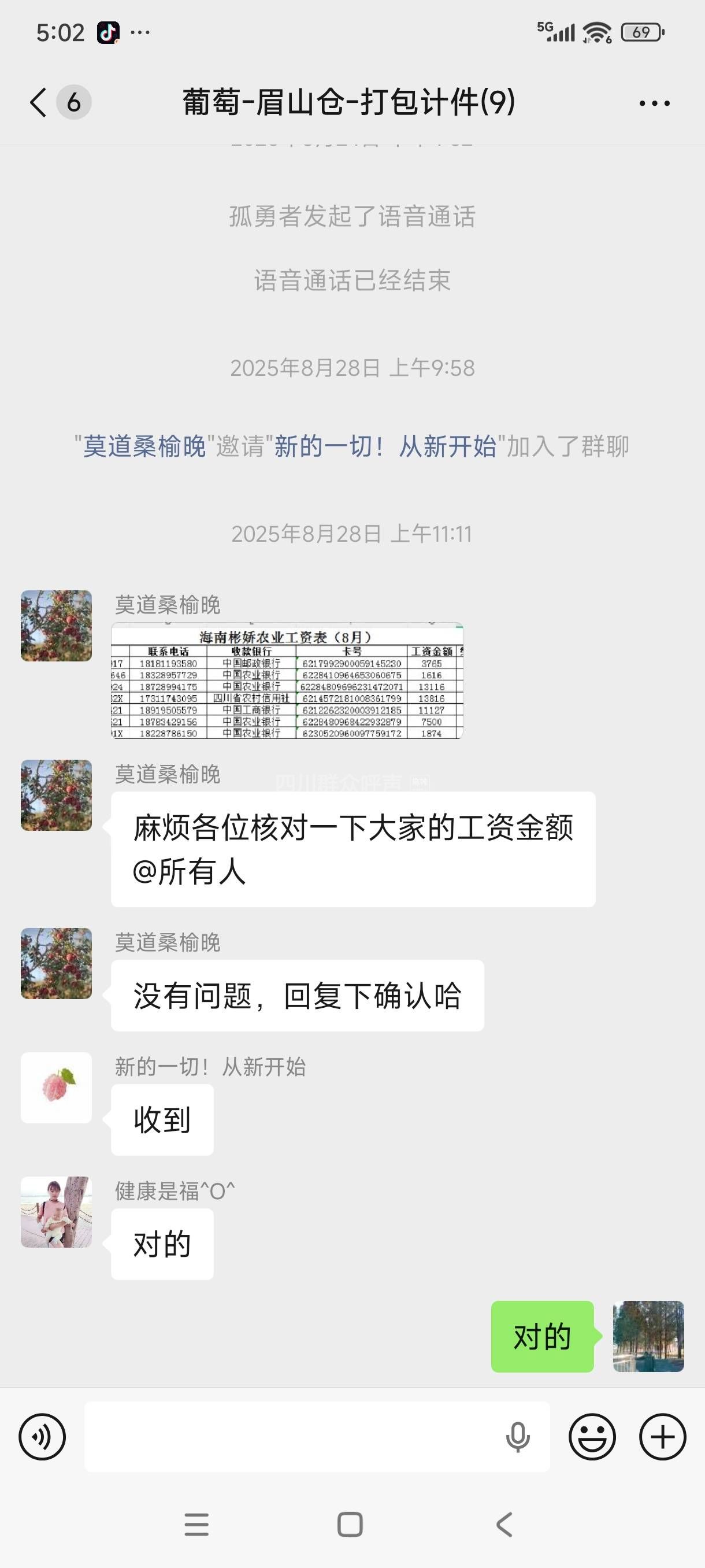This screenshot has width=705, height=1568.
Task: View avatar of 新的一切！从新开始
Action: pyautogui.click(x=57, y=1088)
